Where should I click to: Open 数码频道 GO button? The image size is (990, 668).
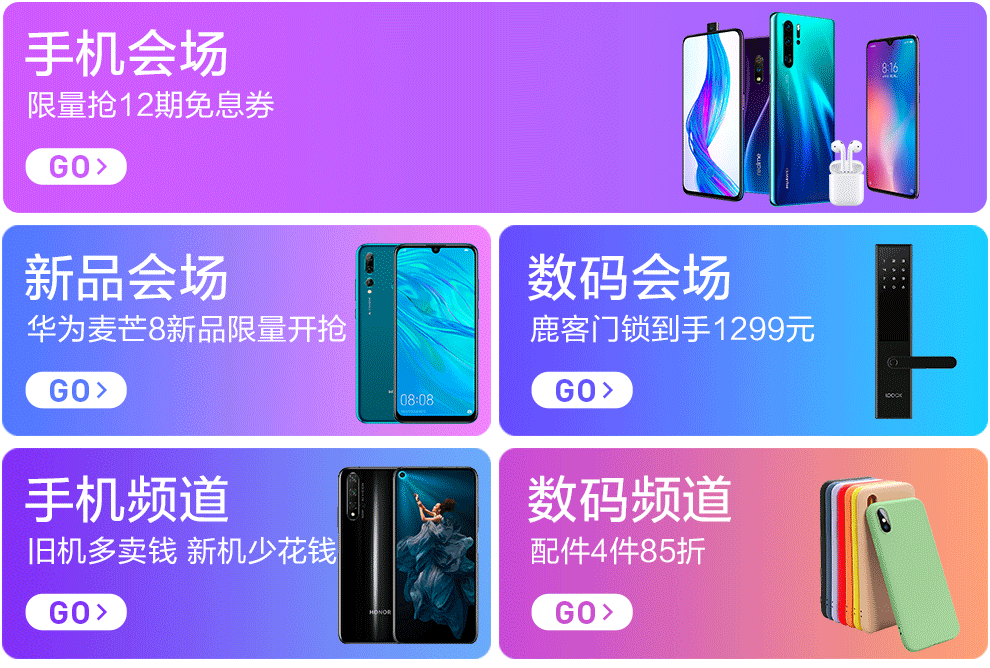[581, 612]
